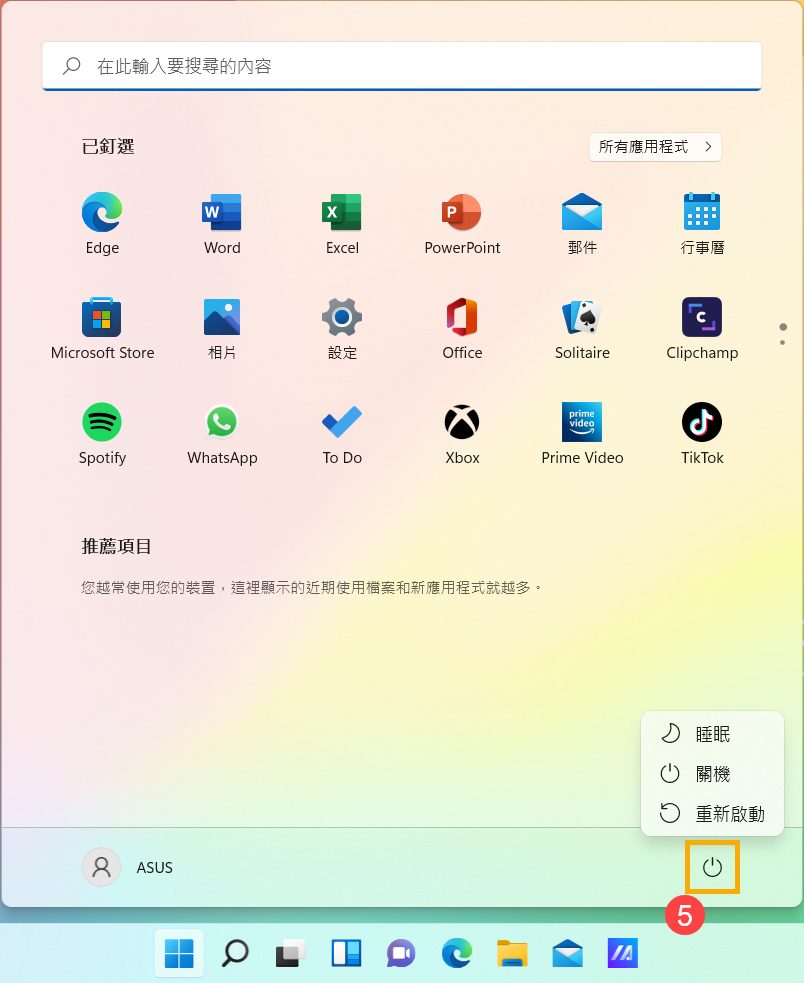Tap the search box at the top

click(x=400, y=66)
